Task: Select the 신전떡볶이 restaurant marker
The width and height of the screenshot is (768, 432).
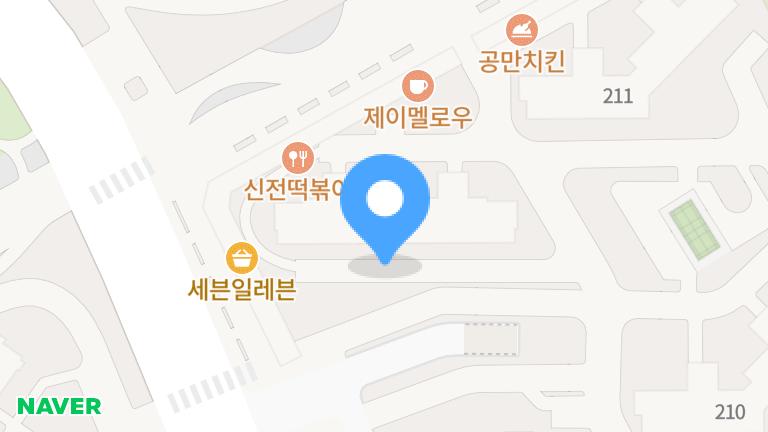Action: point(298,157)
